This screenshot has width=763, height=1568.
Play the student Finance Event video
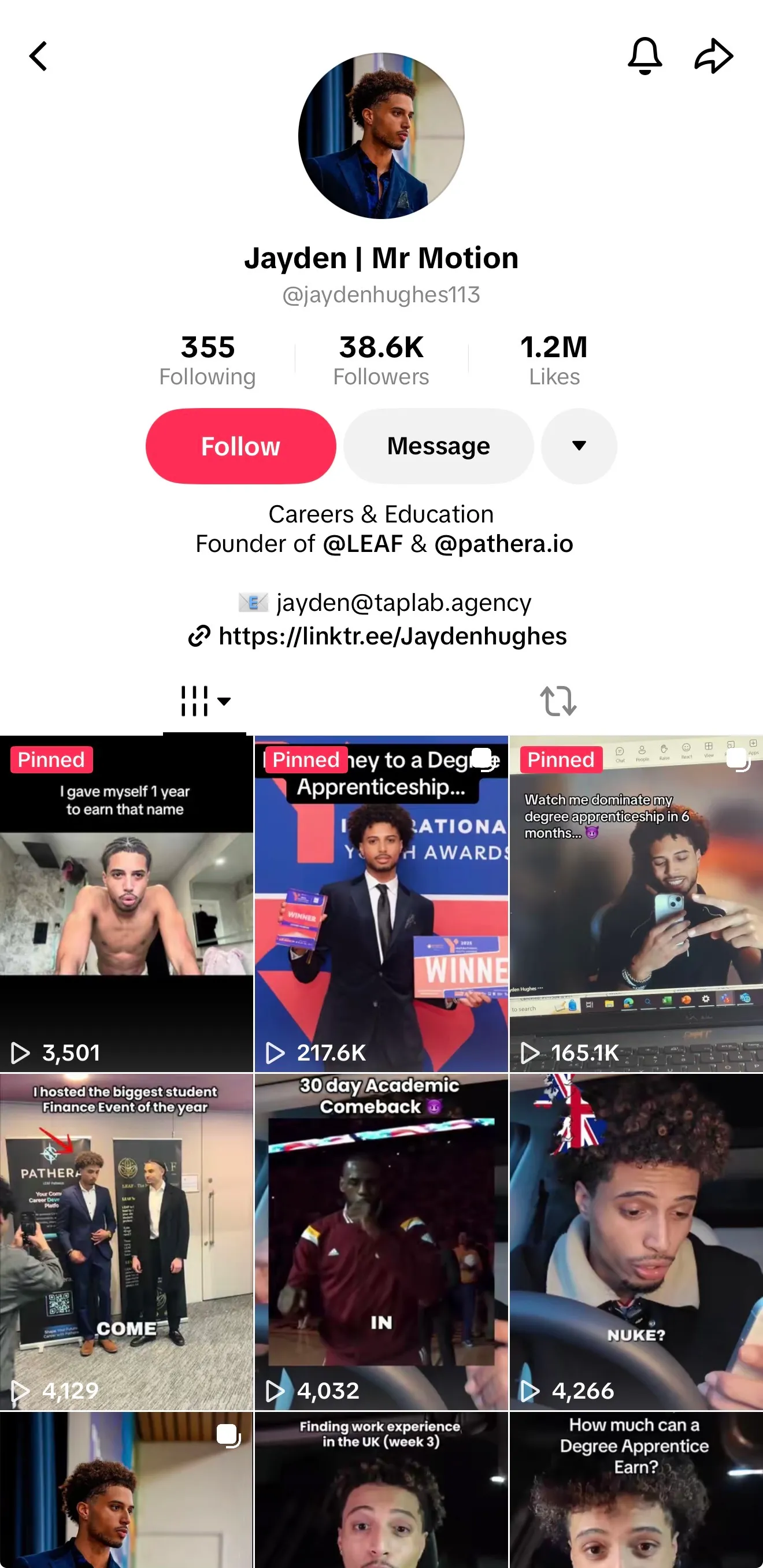126,1241
